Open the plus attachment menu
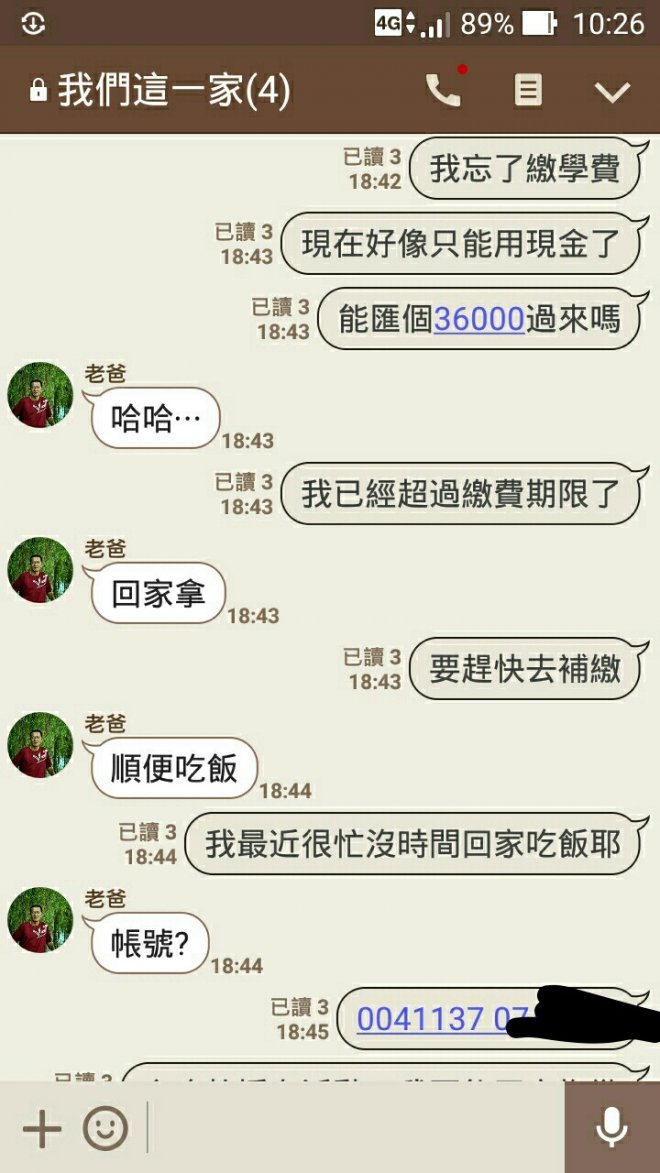 pyautogui.click(x=41, y=1129)
